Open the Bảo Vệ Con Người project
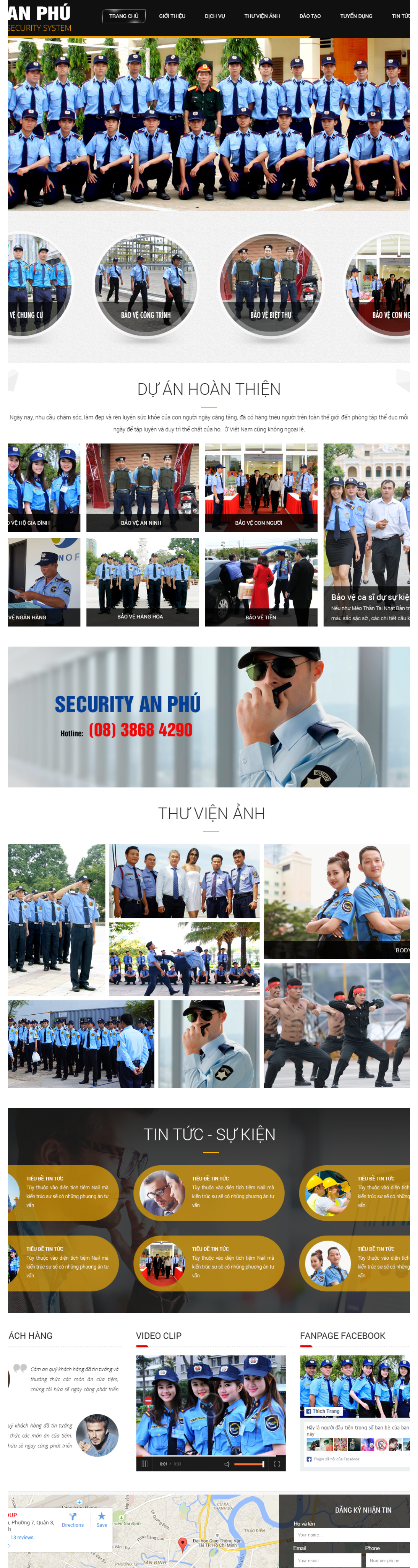Image resolution: width=418 pixels, height=1568 pixels. [261, 487]
